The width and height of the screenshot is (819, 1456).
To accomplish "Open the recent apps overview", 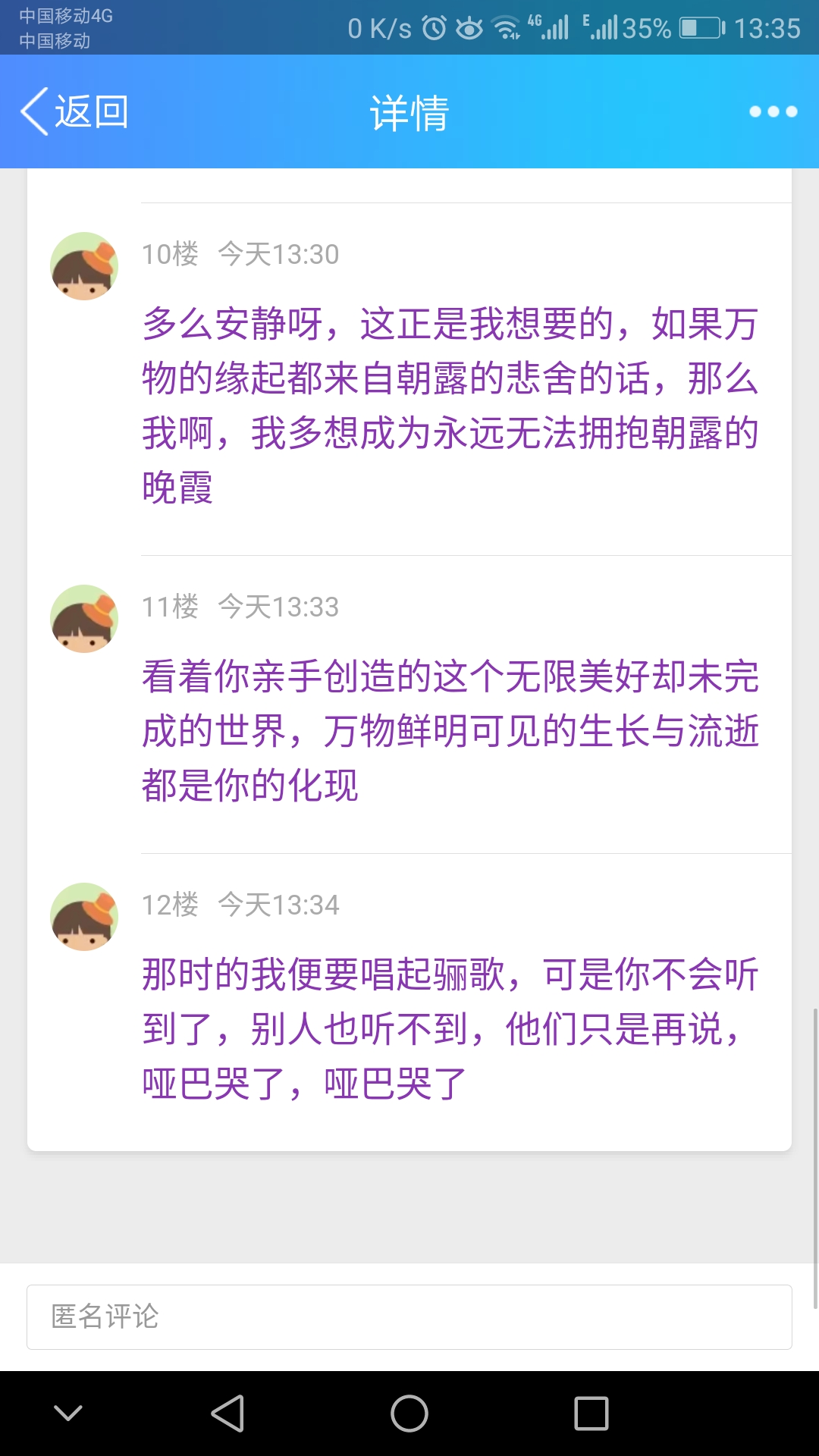I will click(x=591, y=1414).
